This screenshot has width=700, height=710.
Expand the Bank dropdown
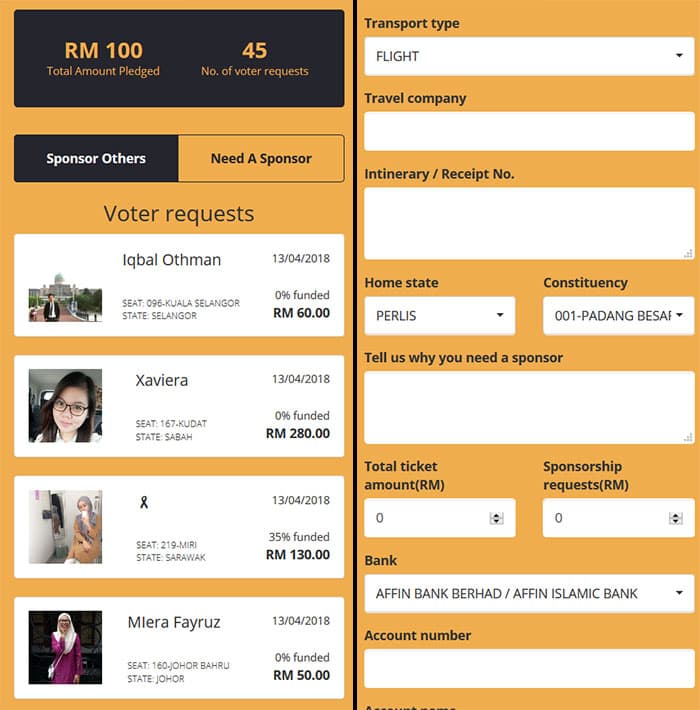529,593
